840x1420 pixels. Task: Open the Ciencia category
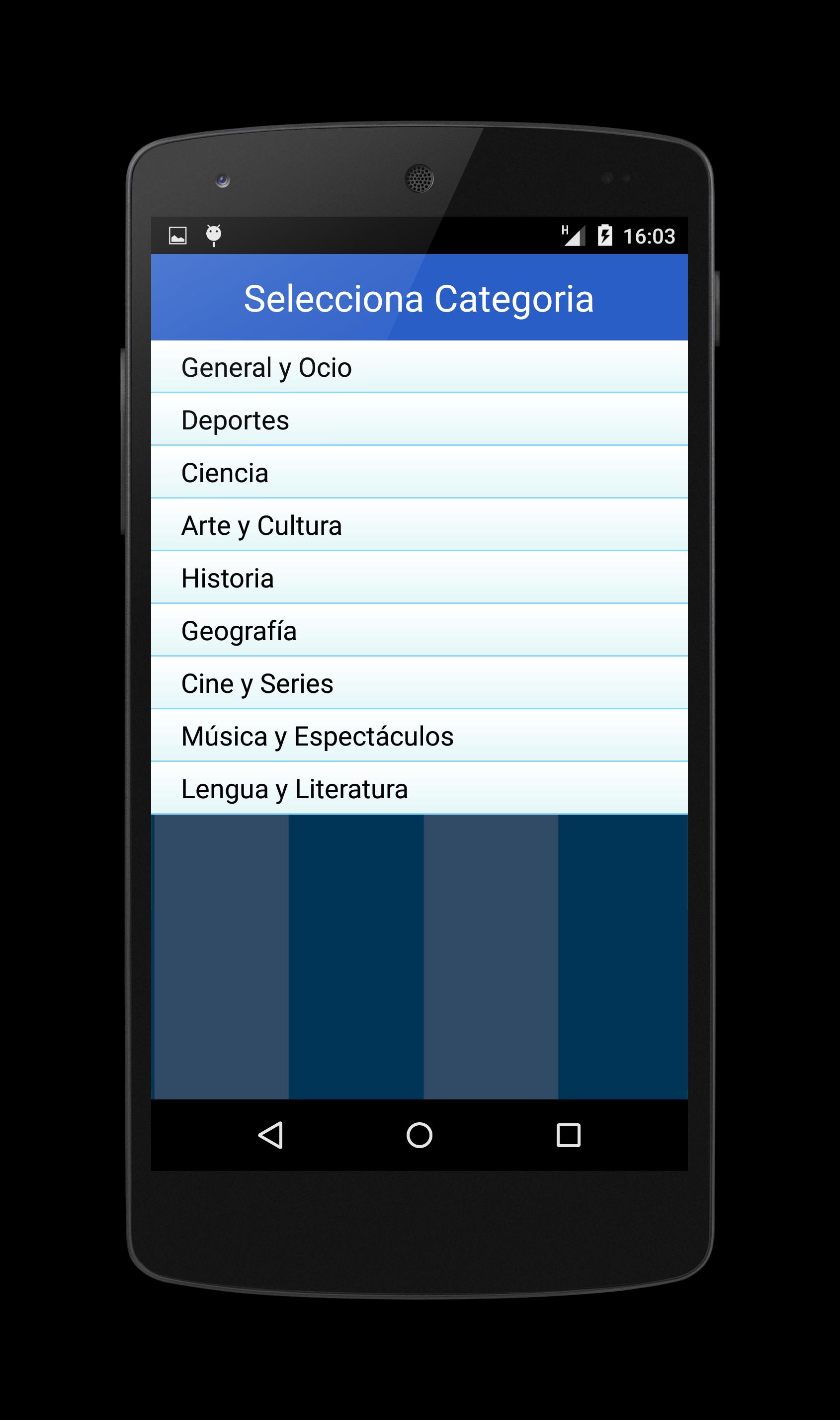click(x=419, y=473)
